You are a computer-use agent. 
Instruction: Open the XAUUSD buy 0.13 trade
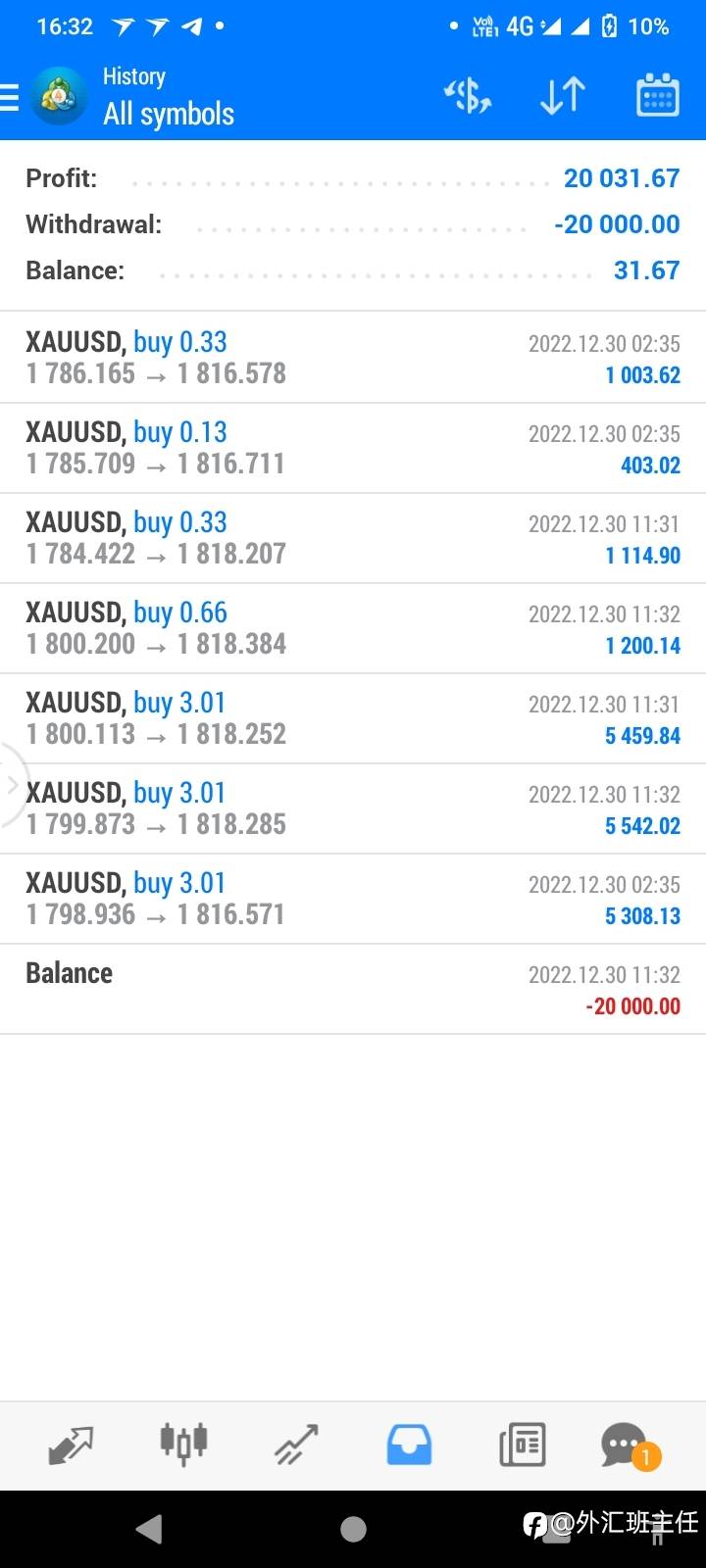pos(353,448)
